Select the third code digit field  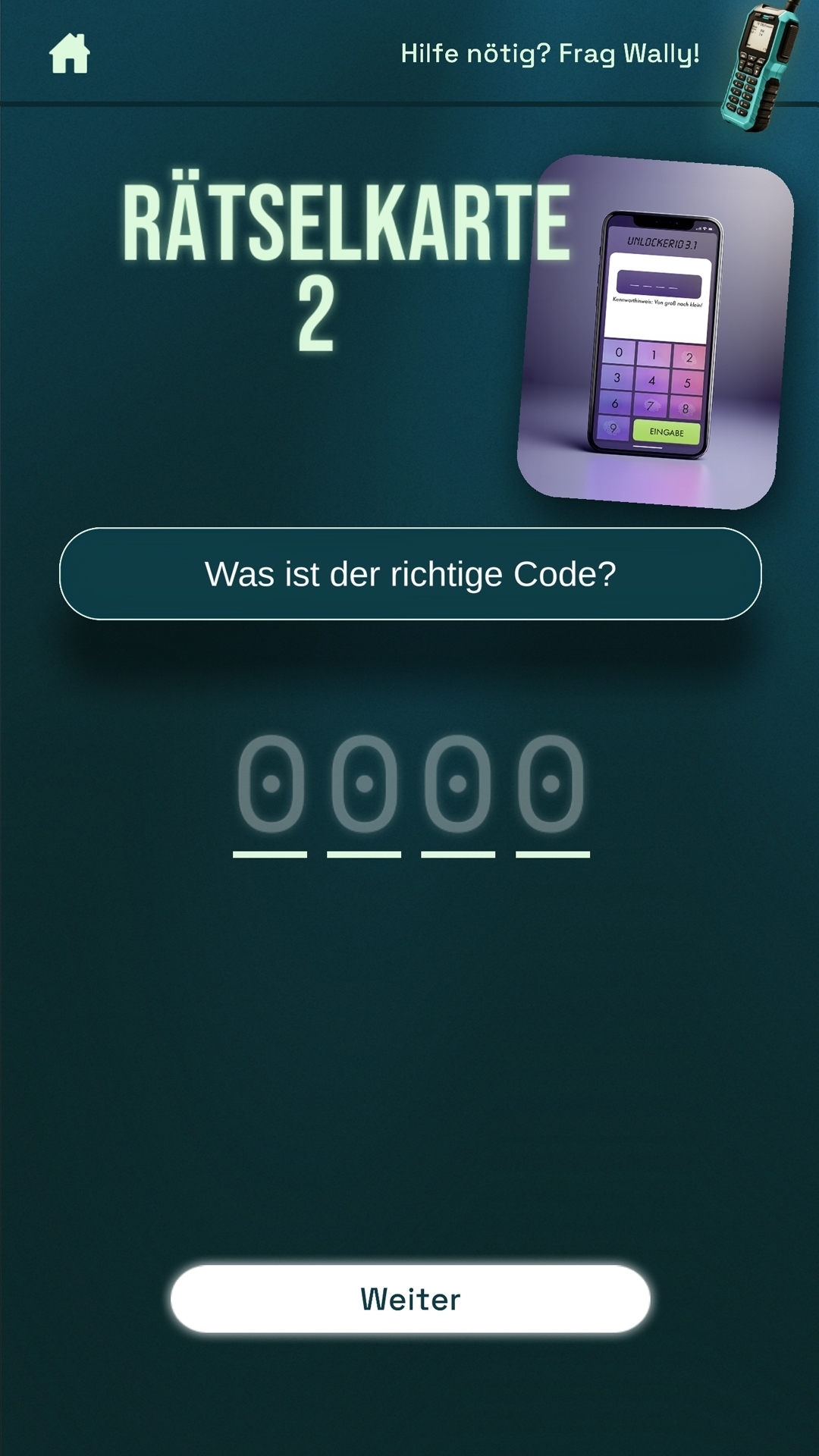[x=458, y=793]
